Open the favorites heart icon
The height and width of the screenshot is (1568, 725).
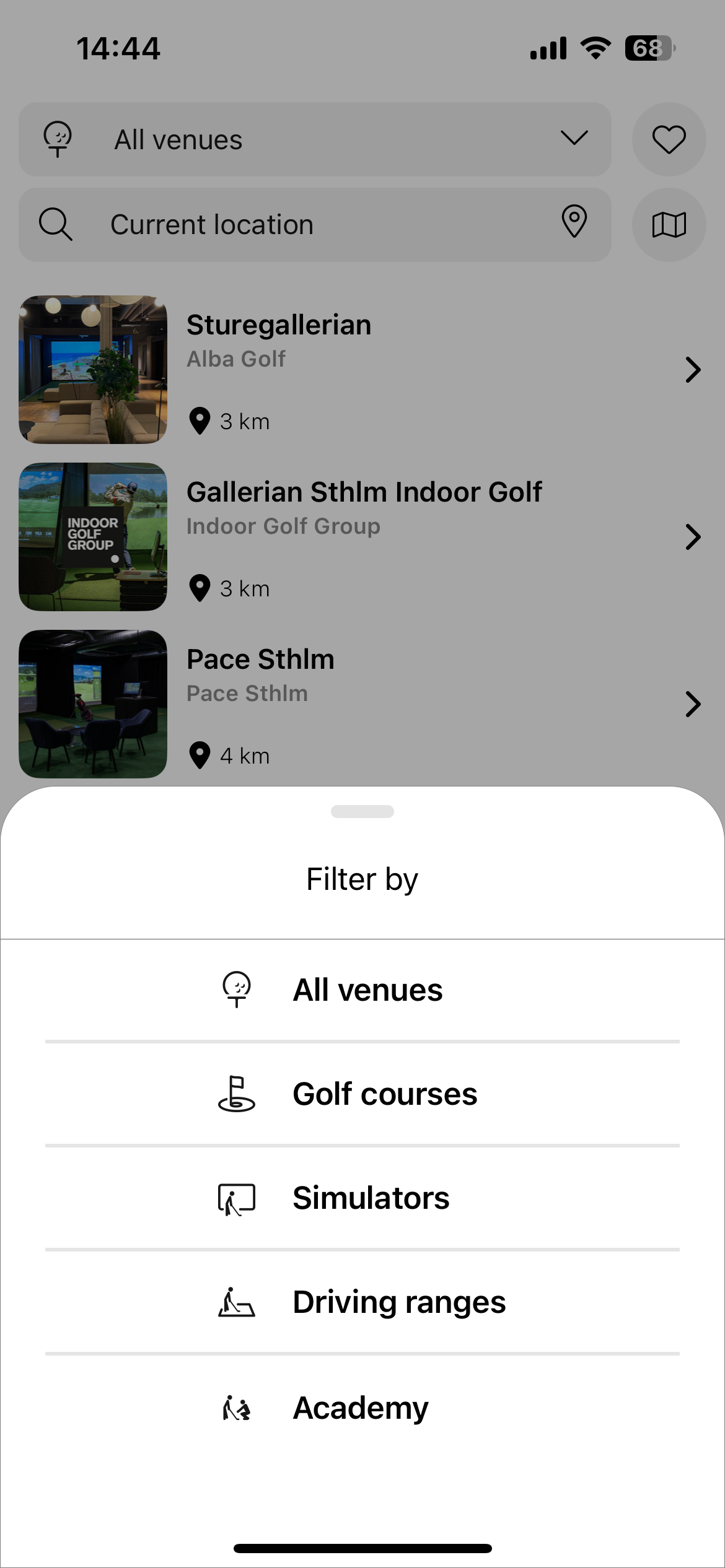point(669,139)
